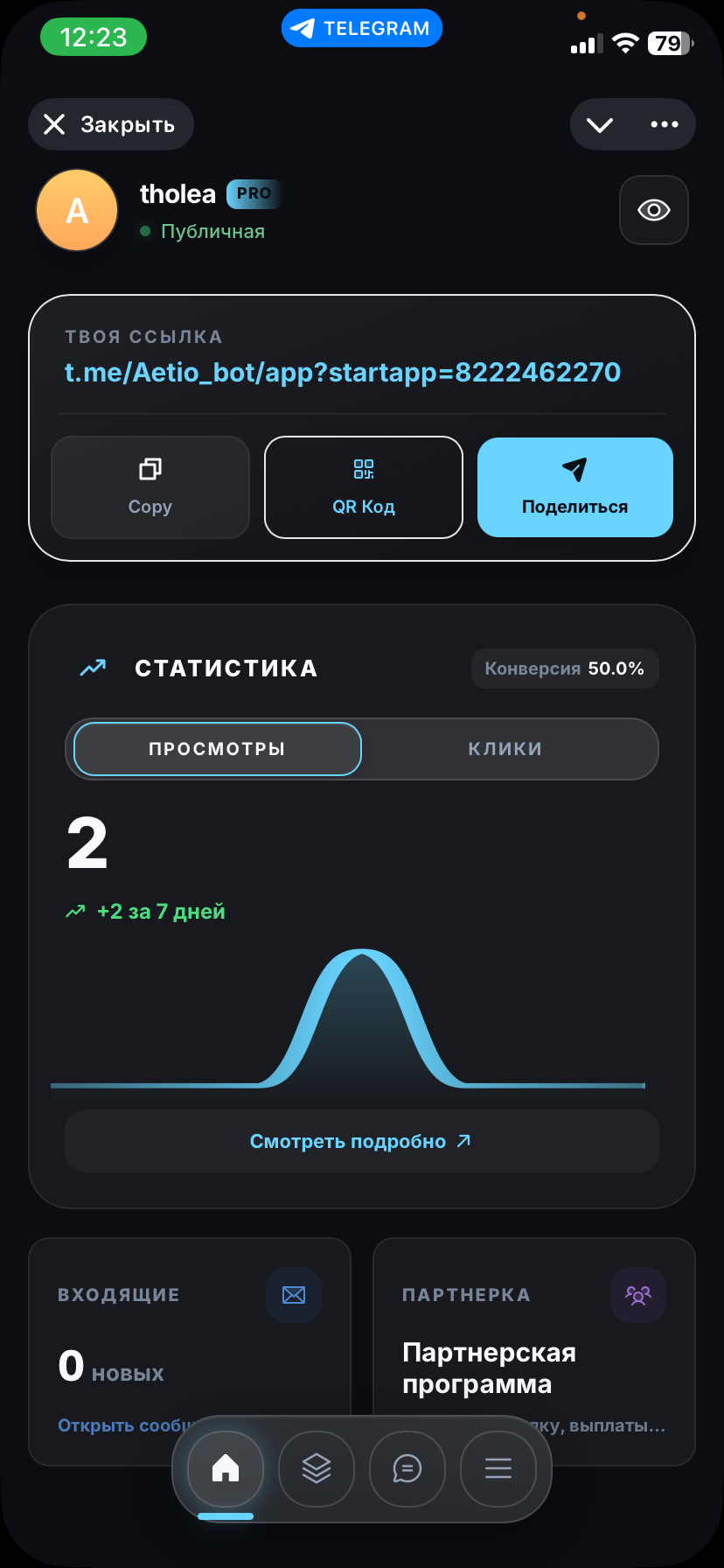Return to Telegram via the top pill
This screenshot has width=724, height=1568.
(x=362, y=29)
